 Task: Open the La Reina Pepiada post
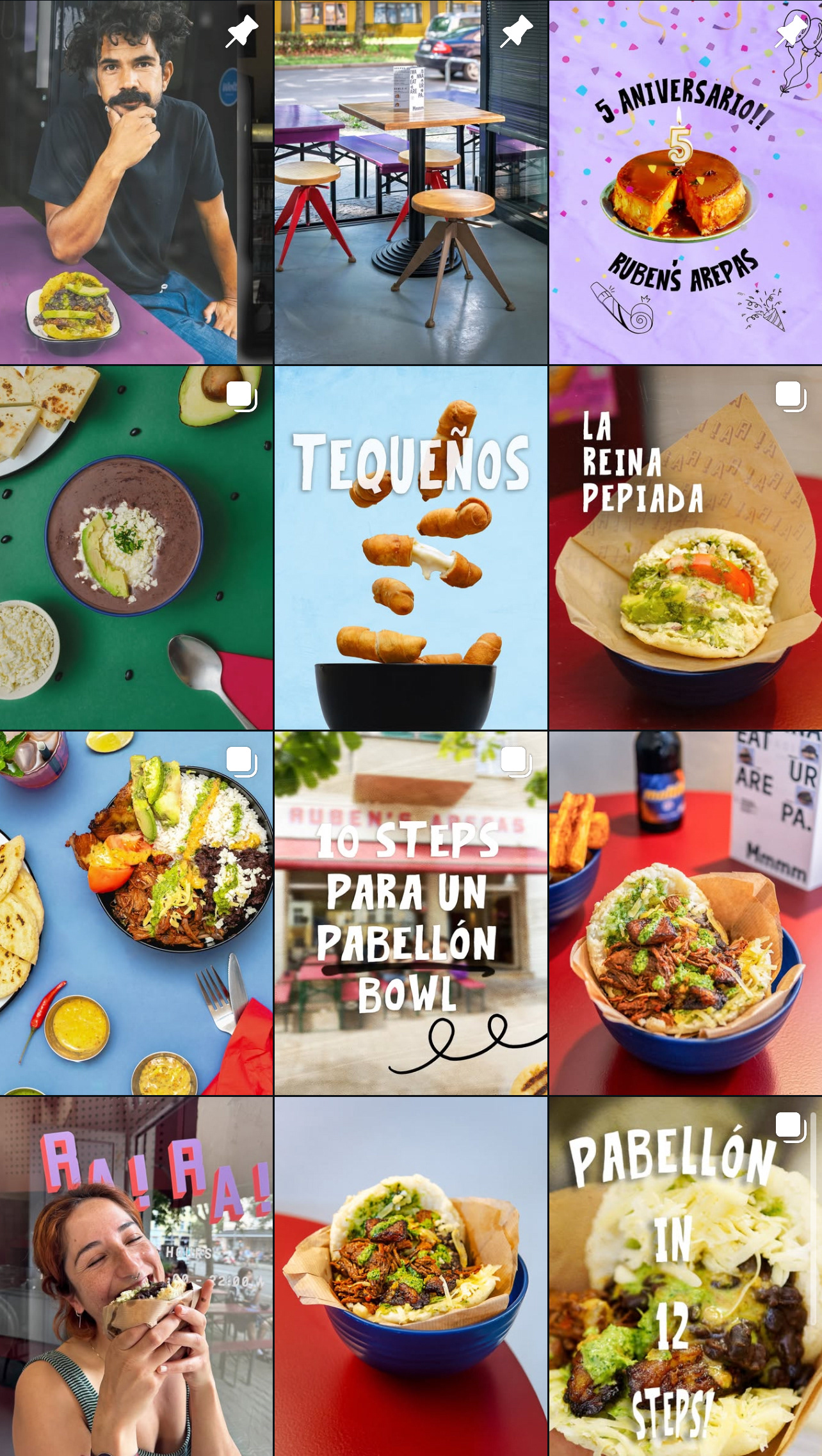pyautogui.click(x=685, y=548)
